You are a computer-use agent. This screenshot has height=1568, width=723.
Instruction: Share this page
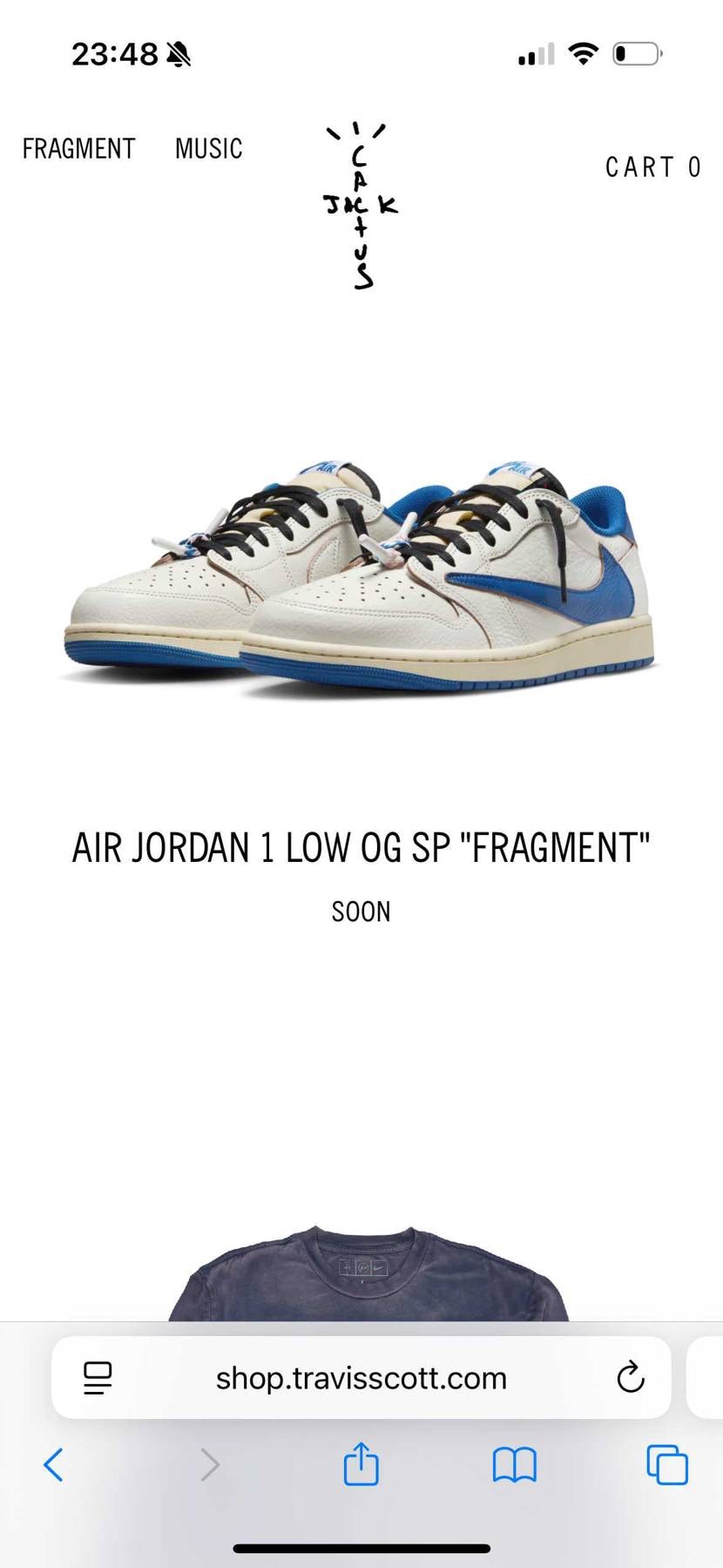[361, 1463]
